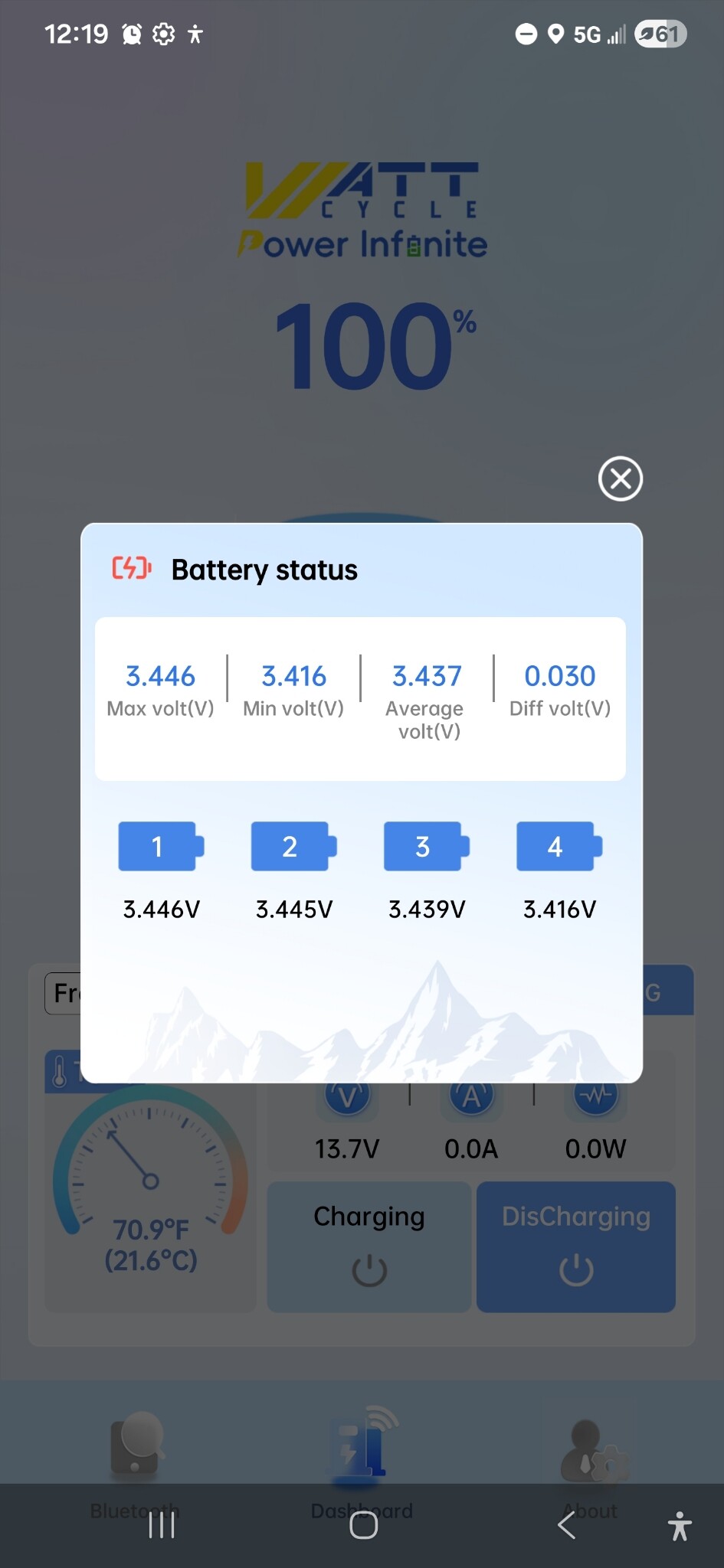Image resolution: width=724 pixels, height=1568 pixels.
Task: Go back with system back button
Action: 567,1525
